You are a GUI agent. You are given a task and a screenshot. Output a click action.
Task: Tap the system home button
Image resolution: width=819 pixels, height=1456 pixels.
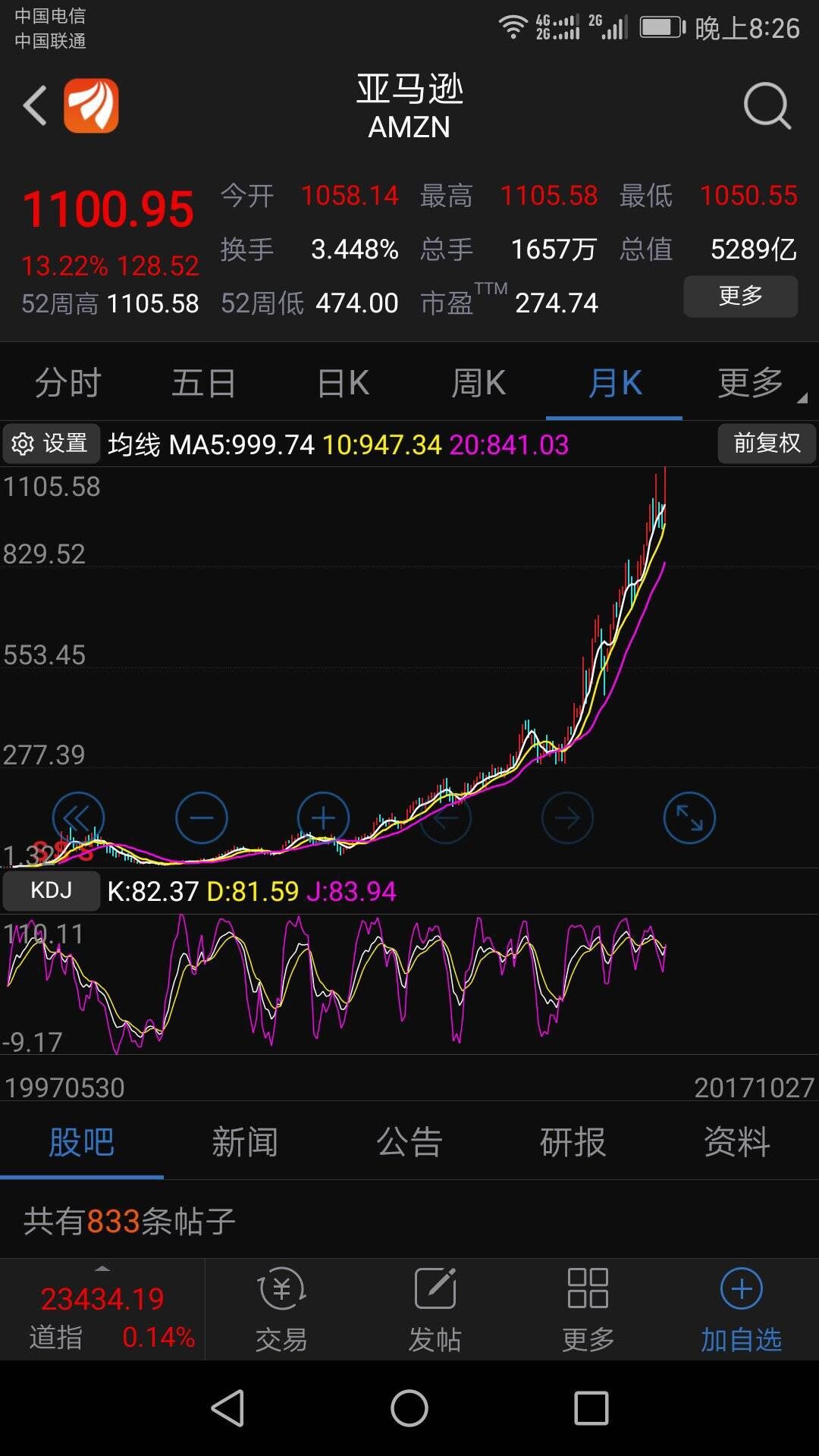pos(409,1409)
